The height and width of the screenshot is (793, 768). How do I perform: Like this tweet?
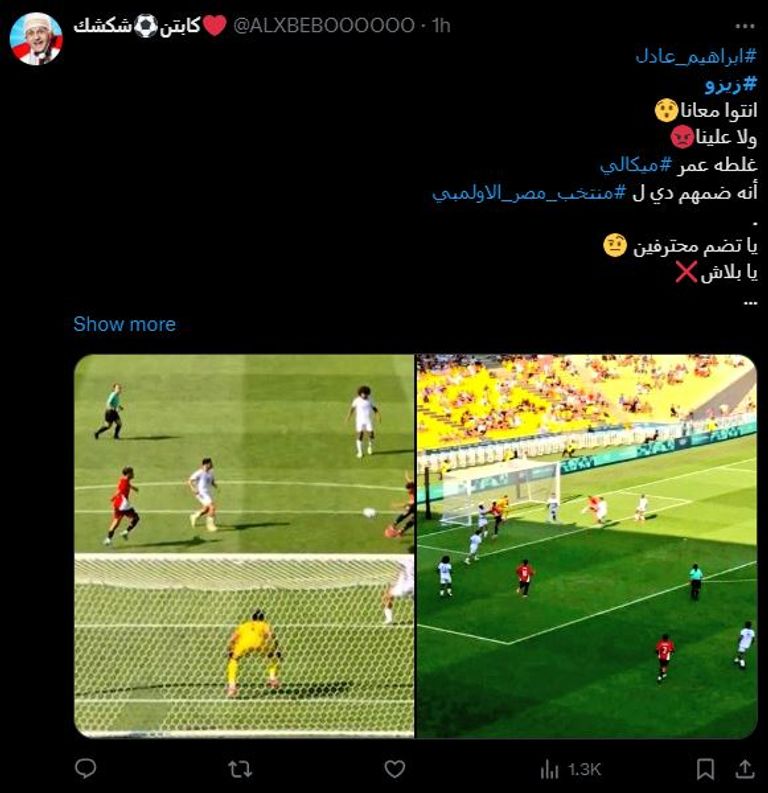[x=395, y=768]
